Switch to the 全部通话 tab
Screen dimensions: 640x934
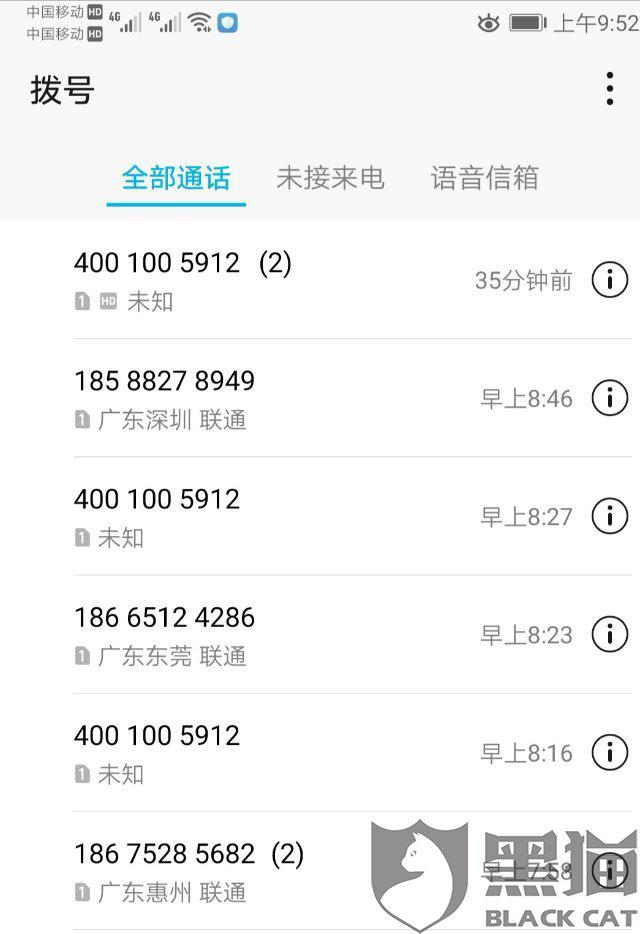[x=176, y=179]
